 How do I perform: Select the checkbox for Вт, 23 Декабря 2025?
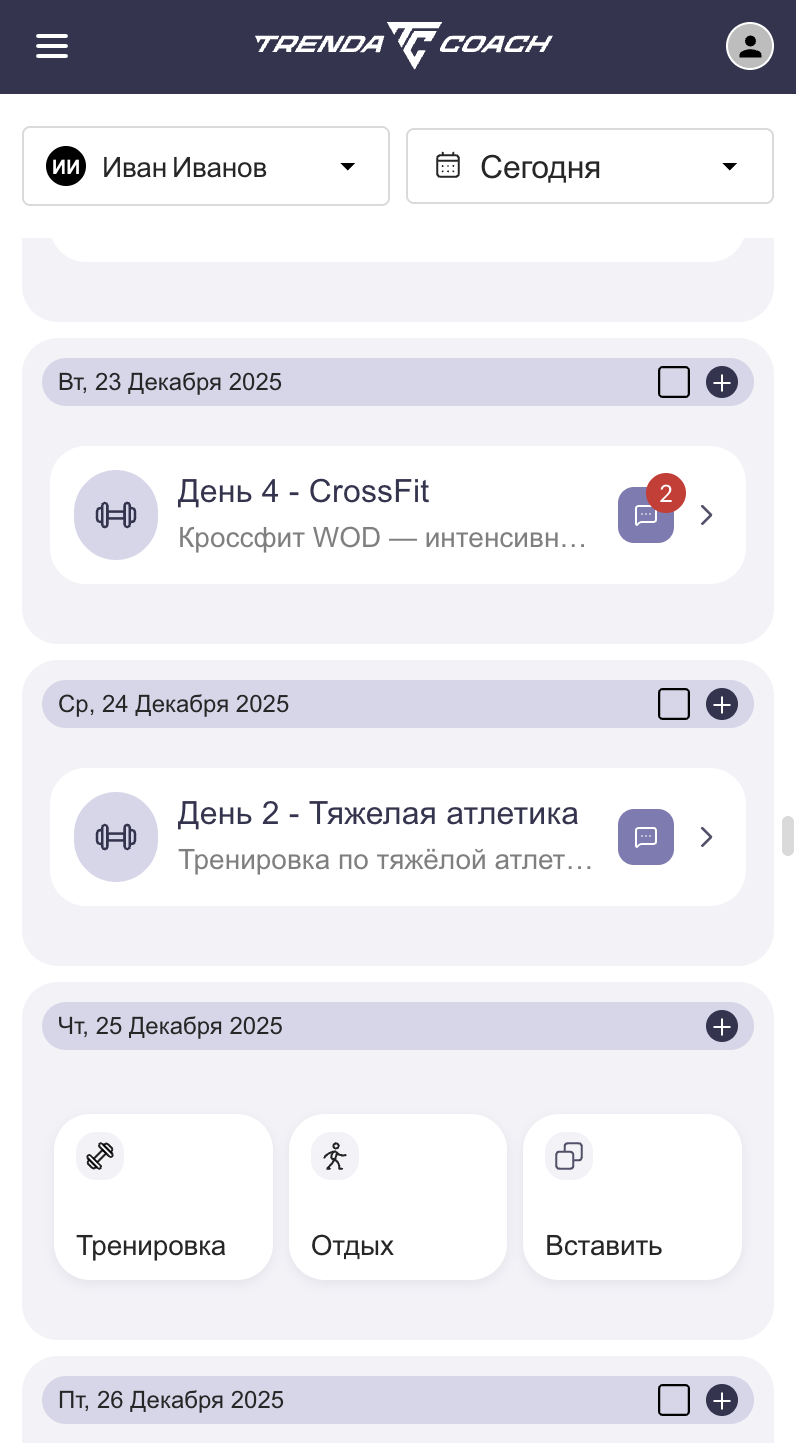coord(674,382)
